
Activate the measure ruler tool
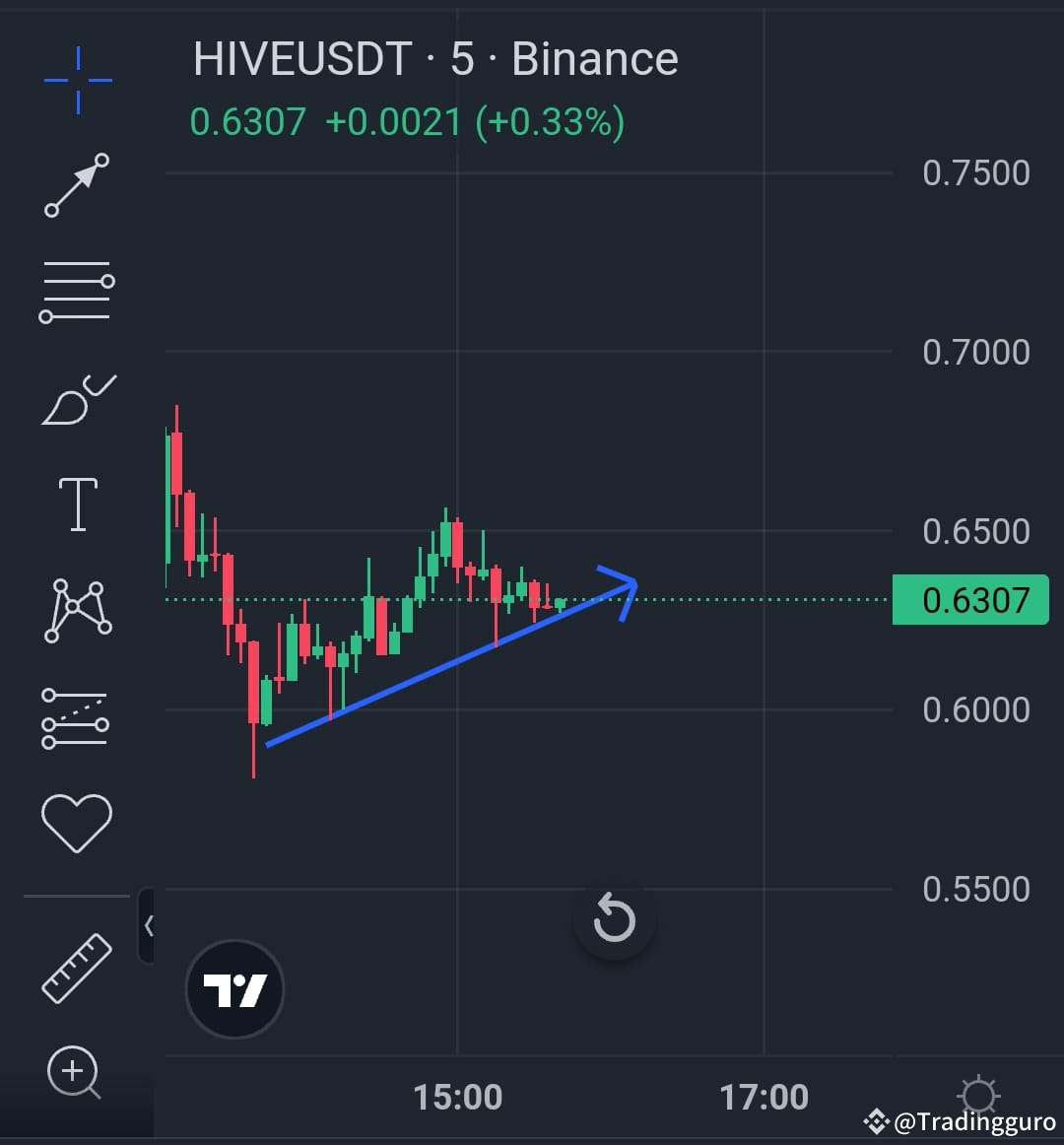pyautogui.click(x=77, y=969)
